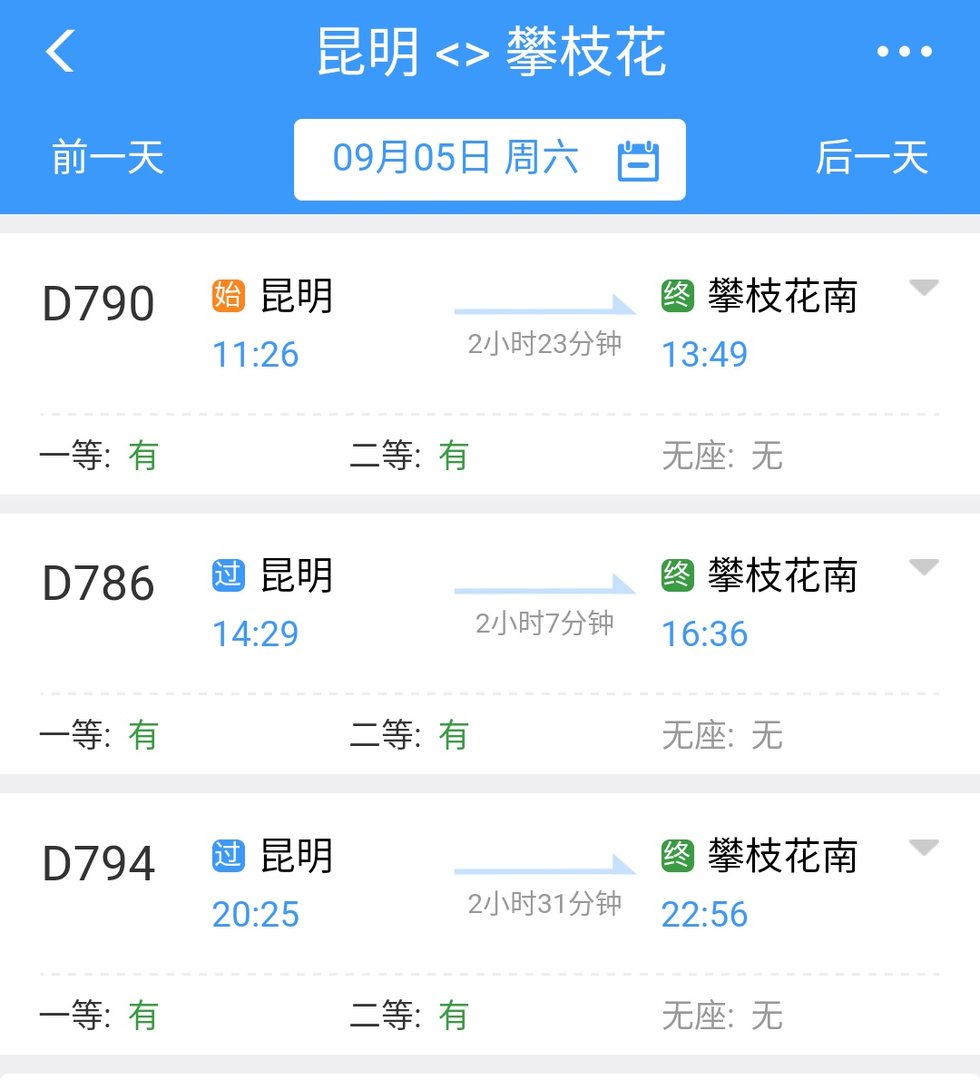Select train number D790
The image size is (980, 1080).
click(98, 302)
